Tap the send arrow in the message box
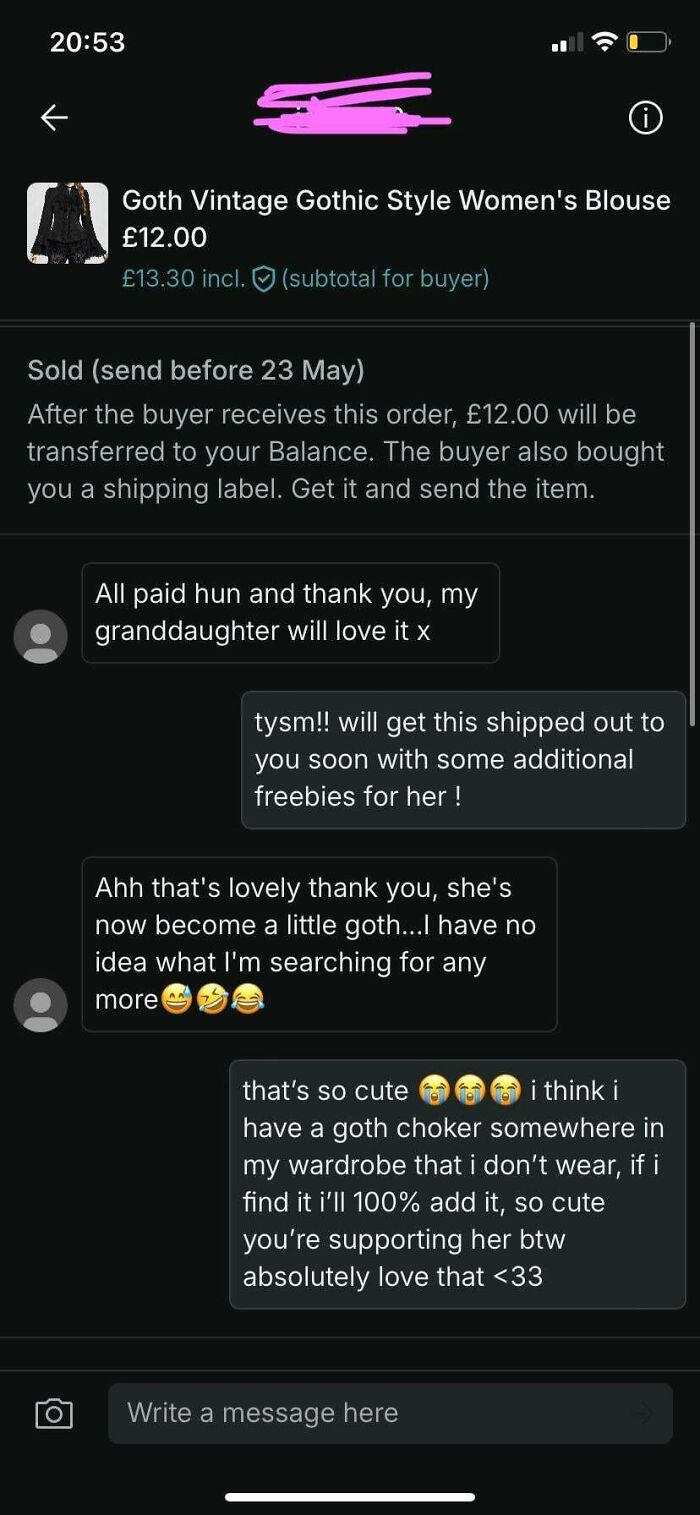 (643, 1413)
